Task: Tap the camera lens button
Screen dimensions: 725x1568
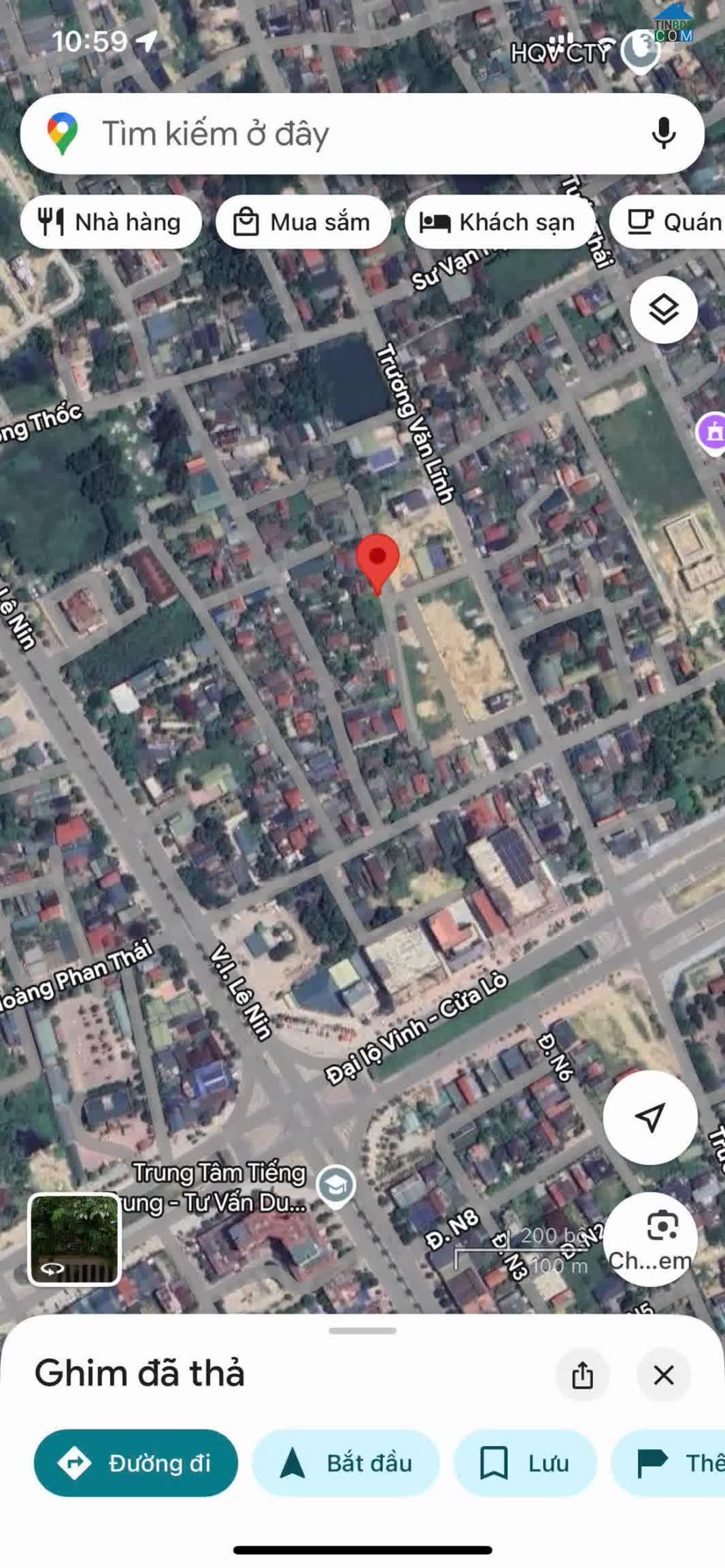Action: pyautogui.click(x=651, y=1239)
